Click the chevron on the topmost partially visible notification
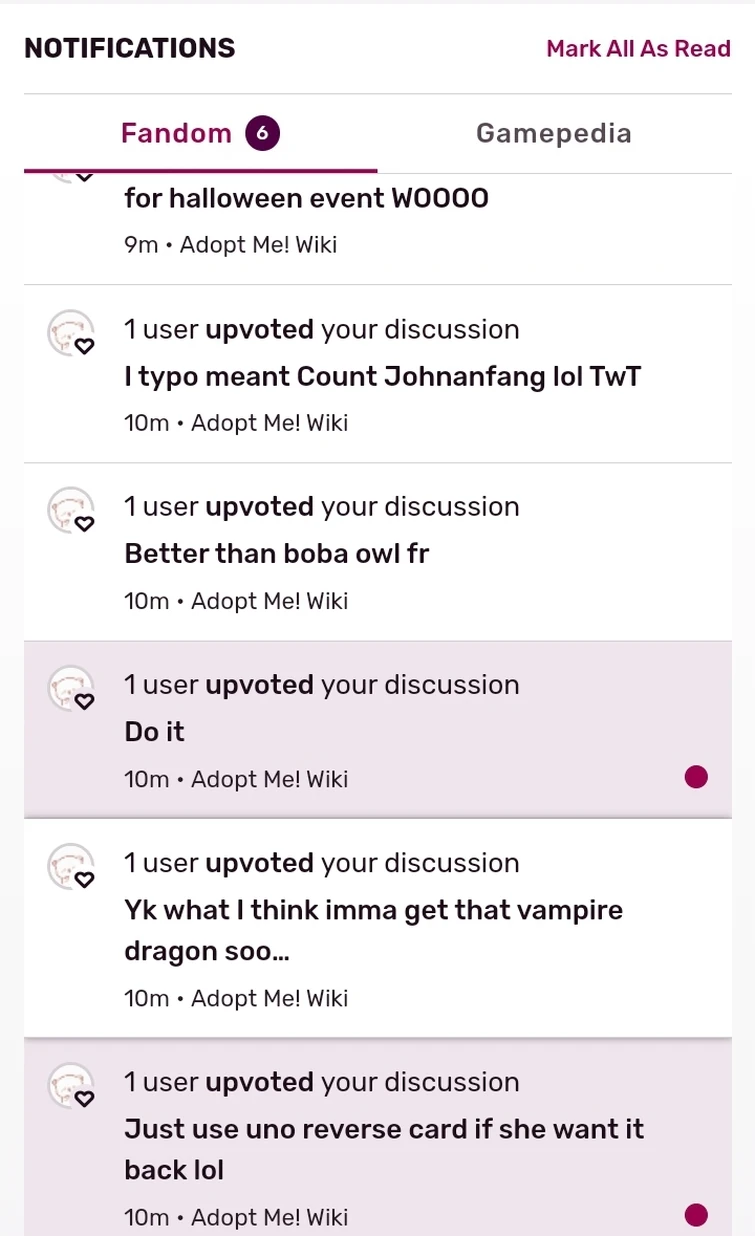Image resolution: width=755 pixels, height=1236 pixels. [x=85, y=175]
